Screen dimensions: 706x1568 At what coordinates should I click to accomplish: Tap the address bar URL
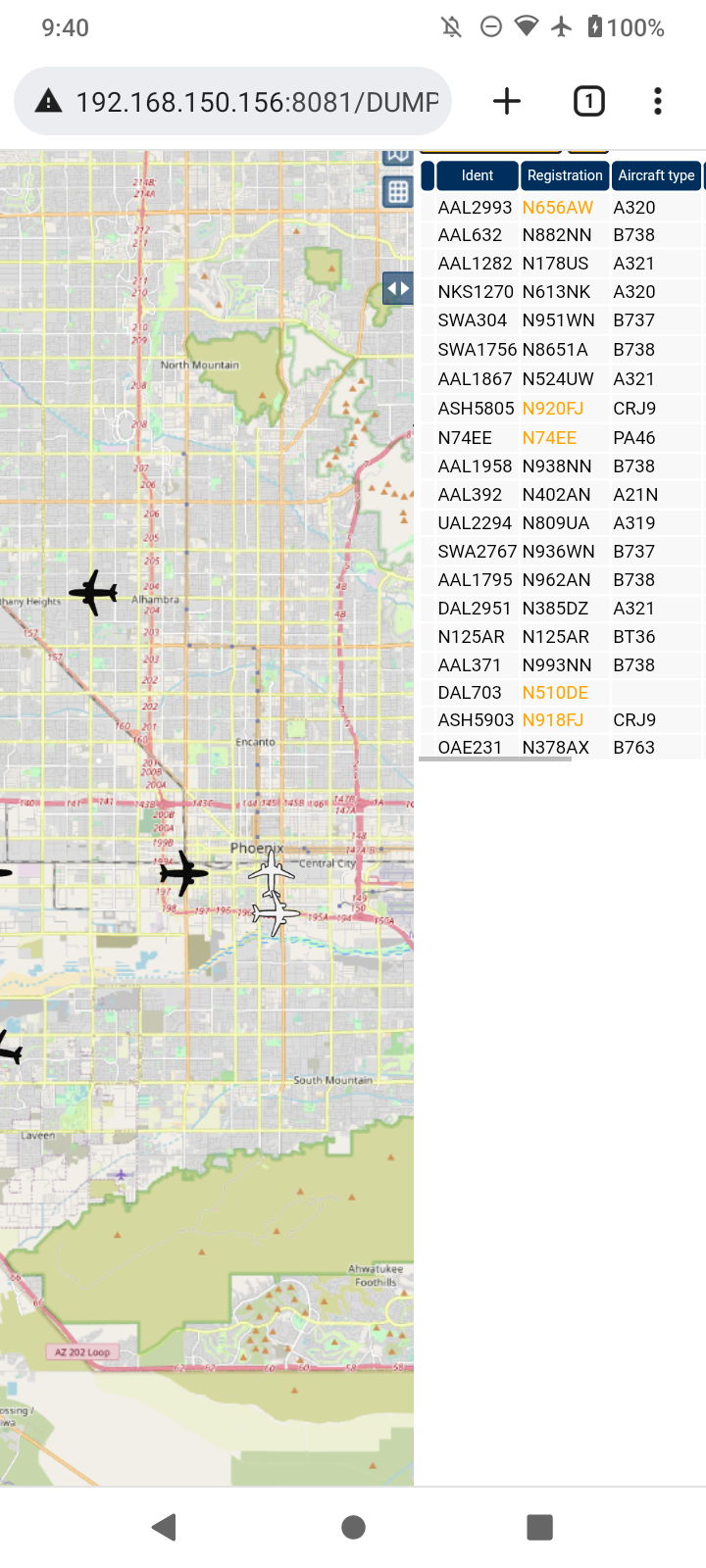[257, 102]
